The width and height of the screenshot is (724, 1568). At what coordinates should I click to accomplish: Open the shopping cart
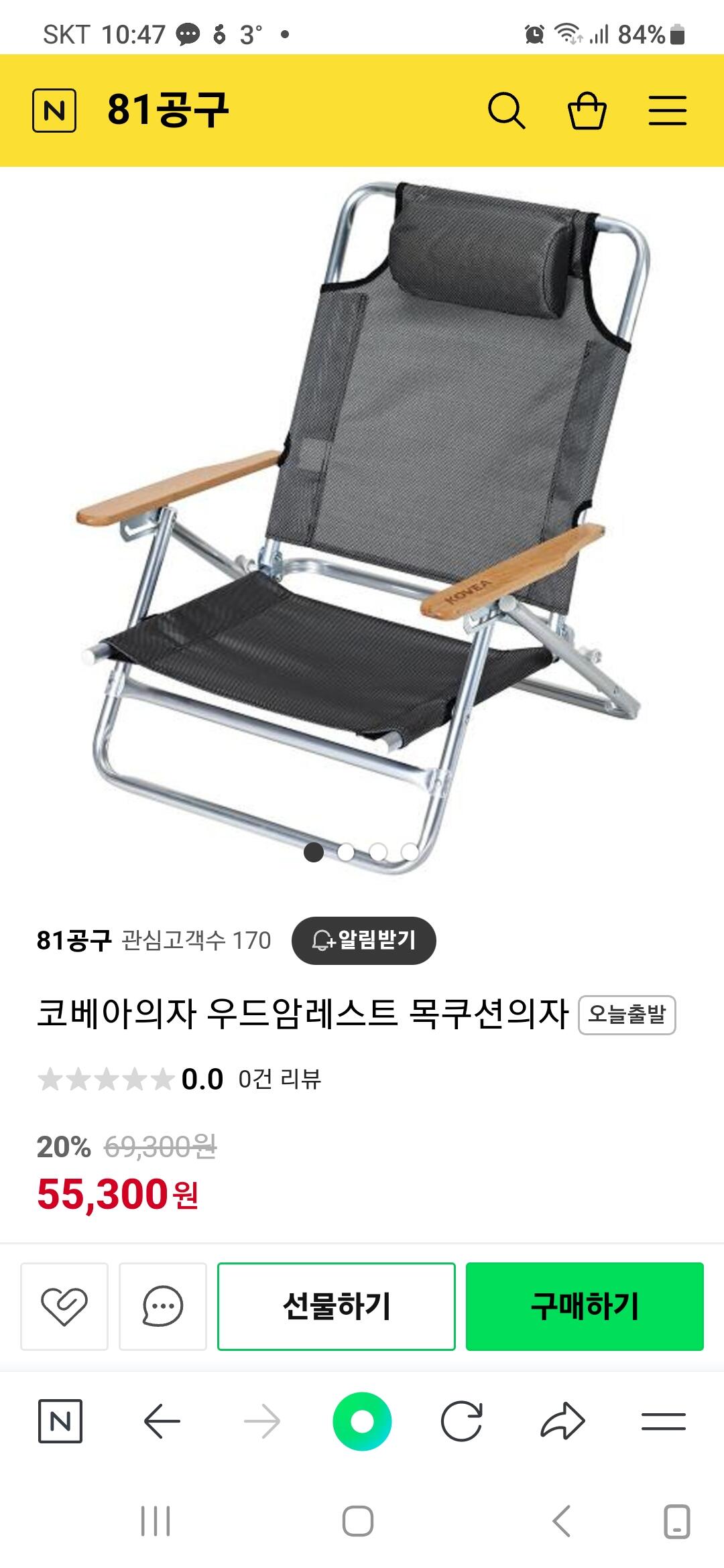coord(587,111)
